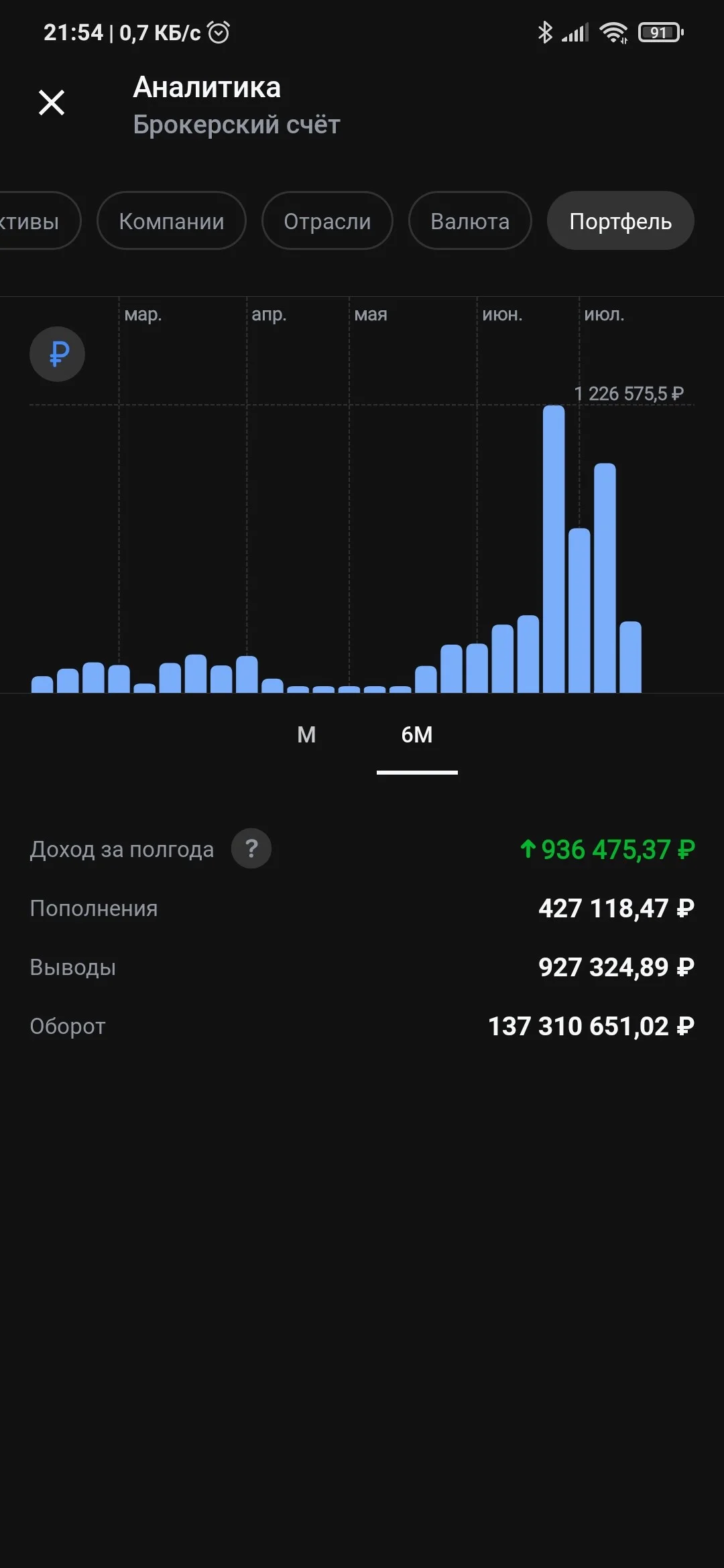724x1568 pixels.
Task: Open the Валюта chip
Action: point(470,220)
